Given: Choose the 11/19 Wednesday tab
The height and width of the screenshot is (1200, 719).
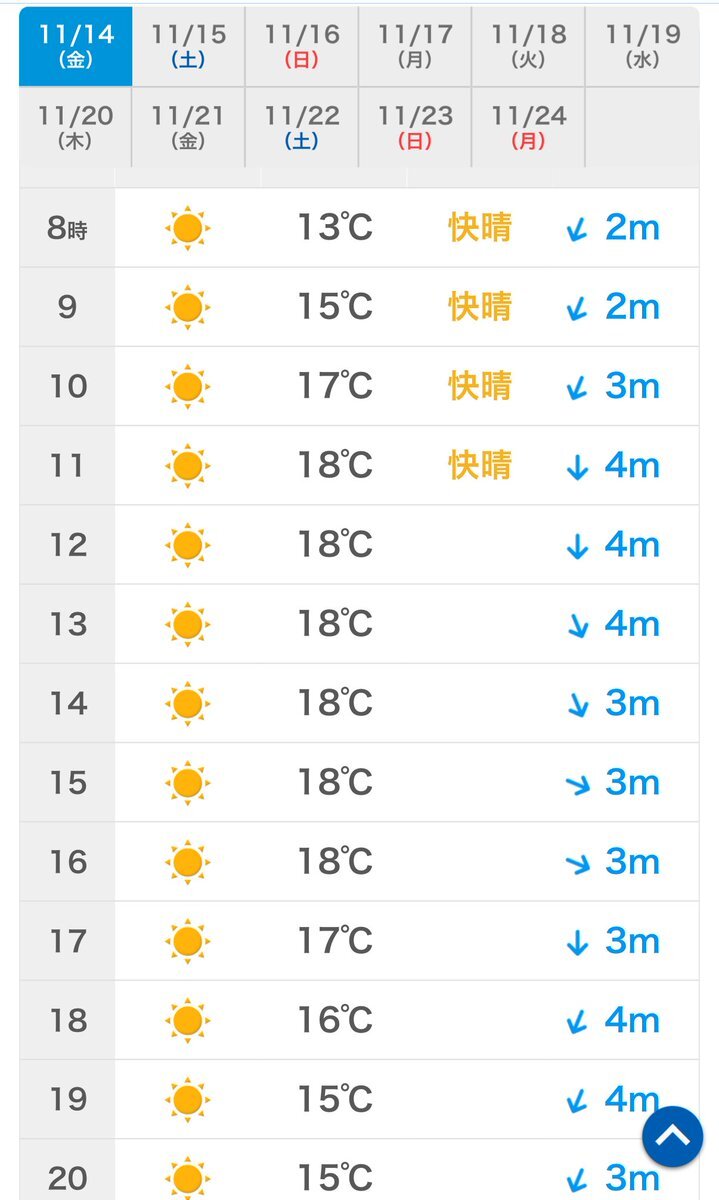Looking at the screenshot, I should (x=642, y=46).
